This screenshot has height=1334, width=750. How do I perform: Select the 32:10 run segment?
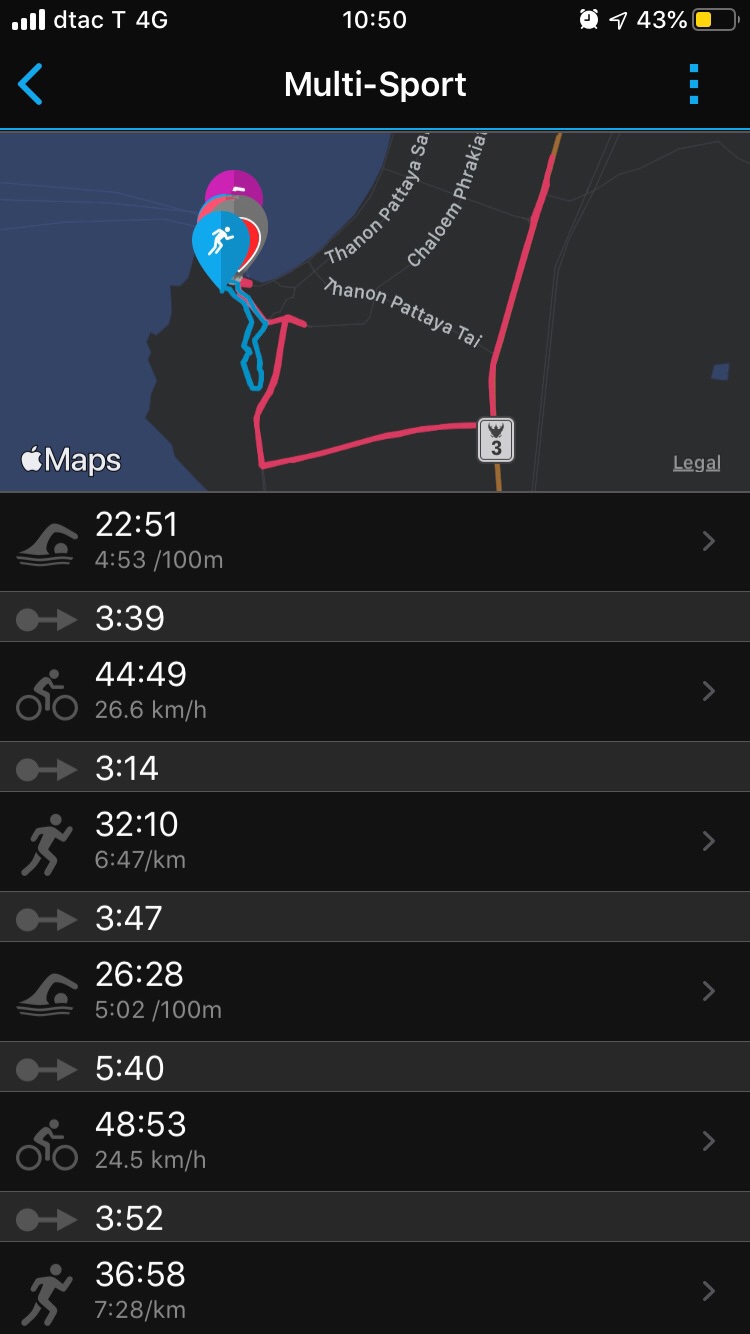click(x=375, y=841)
